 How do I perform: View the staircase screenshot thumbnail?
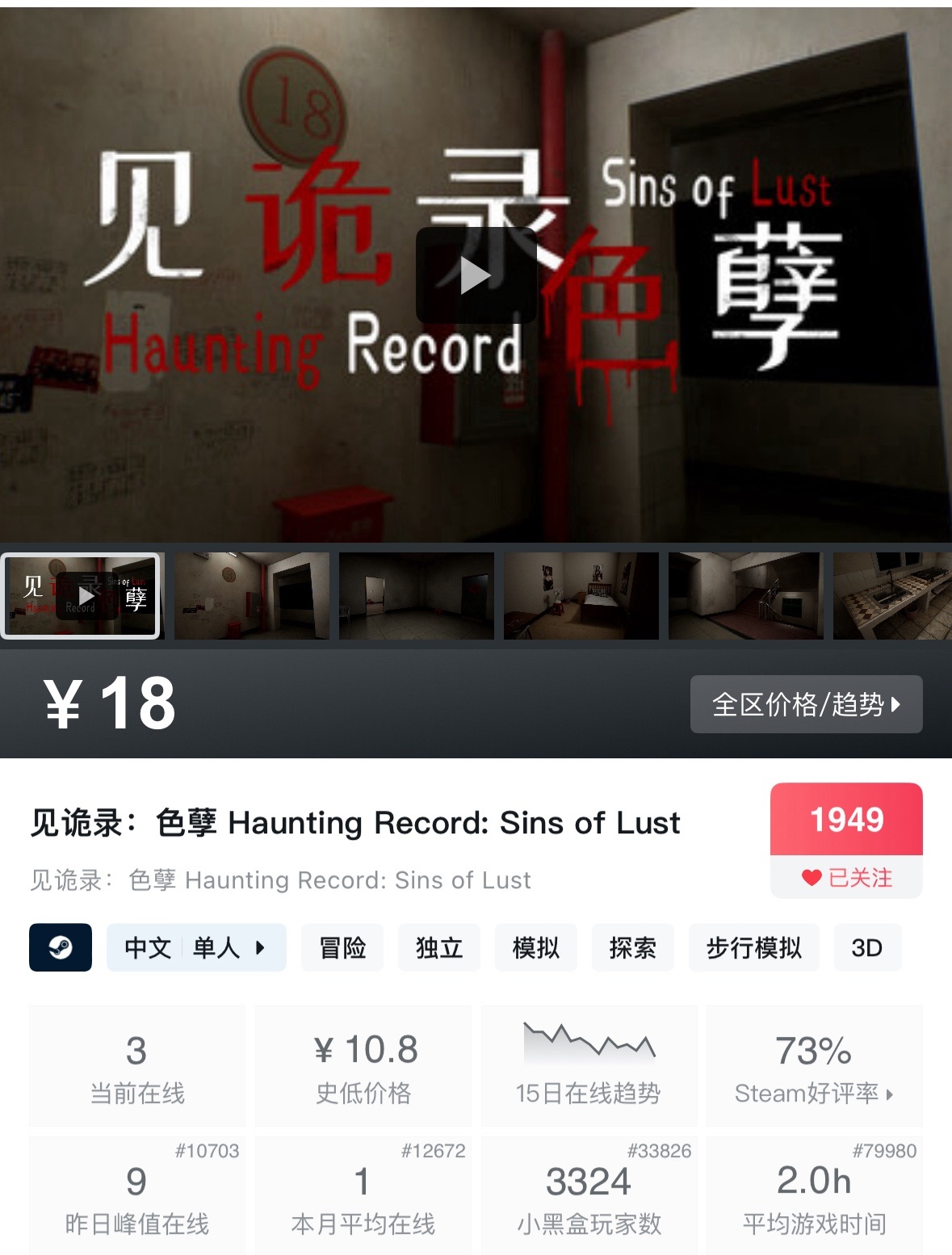pos(746,596)
